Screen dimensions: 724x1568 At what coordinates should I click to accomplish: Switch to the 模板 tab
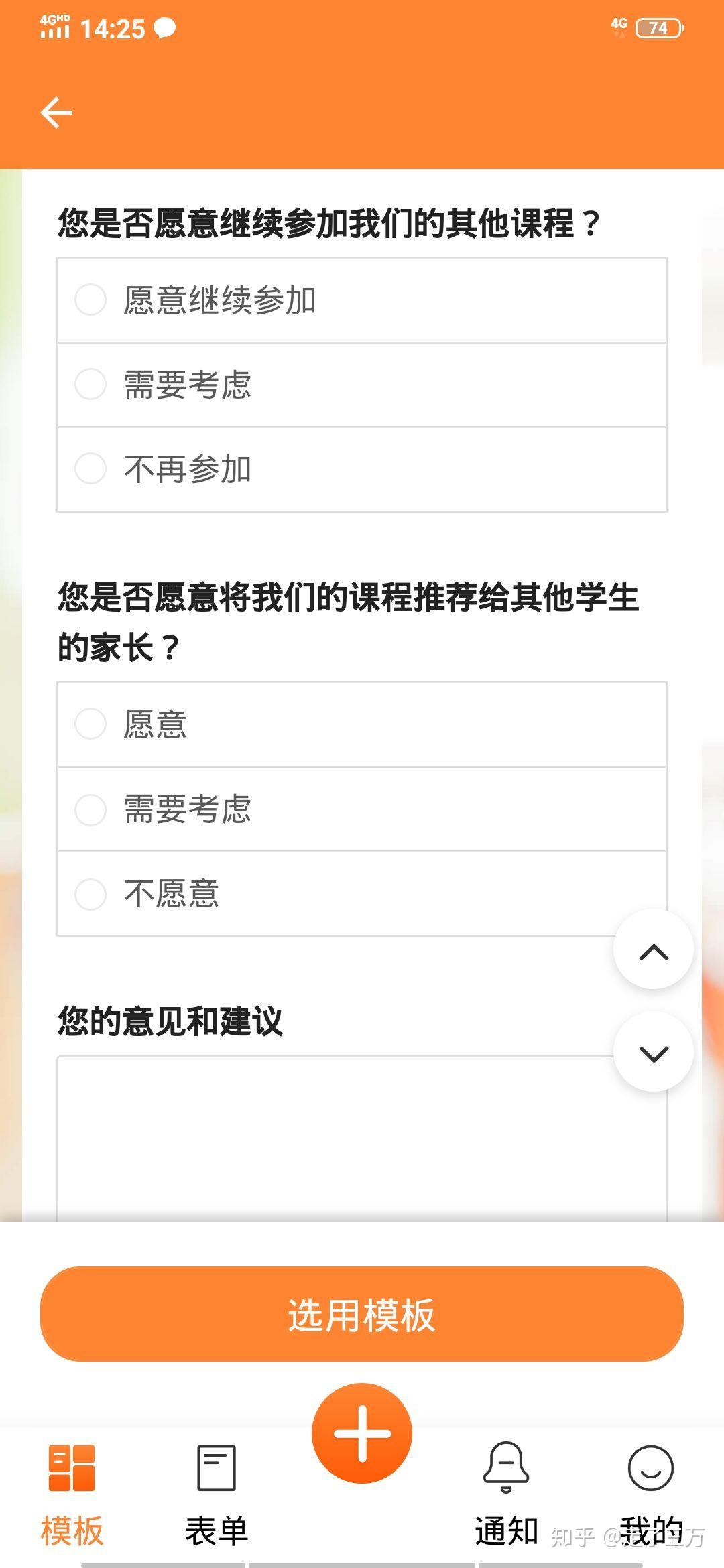[x=72, y=1494]
